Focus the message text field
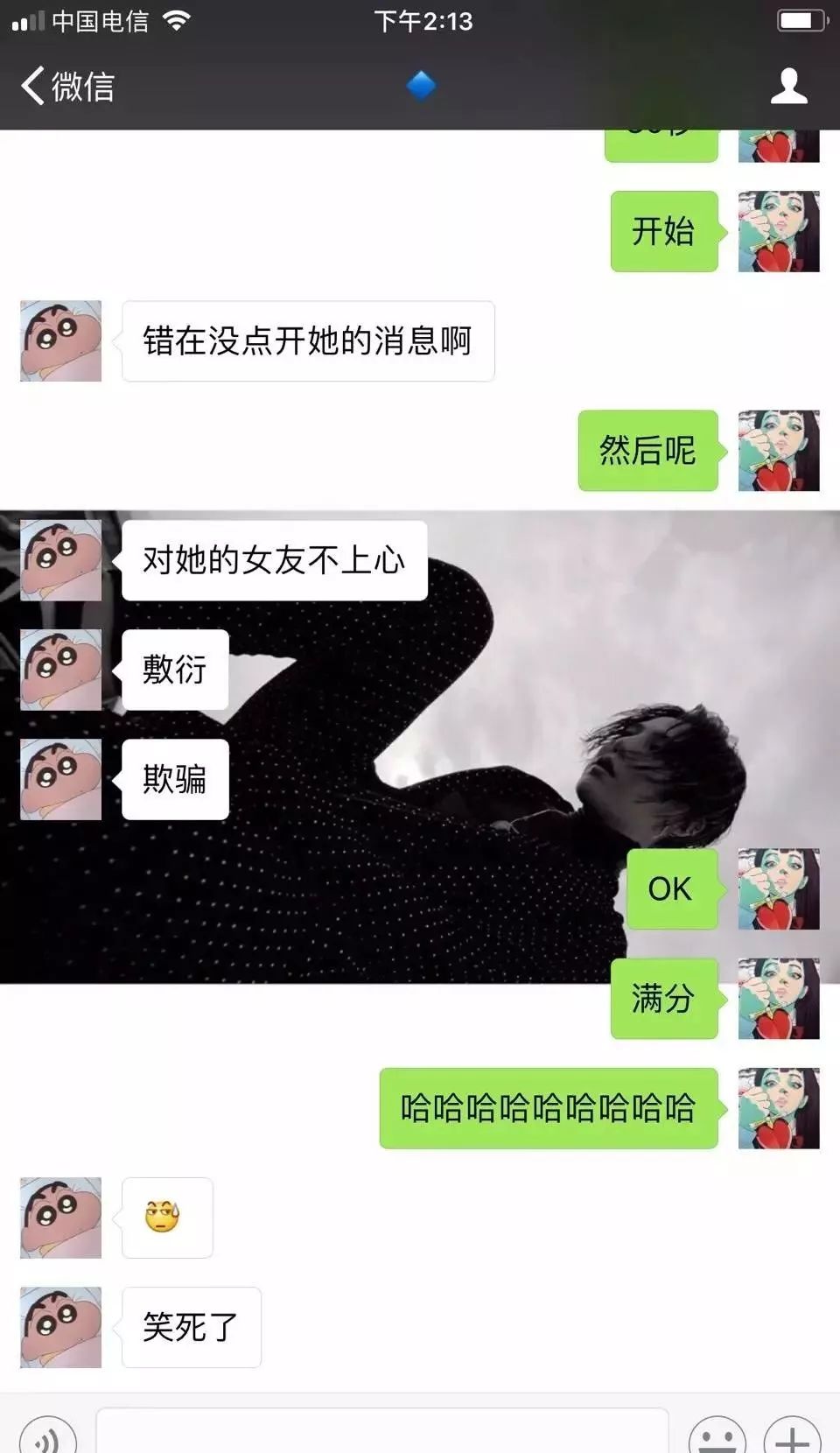840x1453 pixels. [x=382, y=1433]
